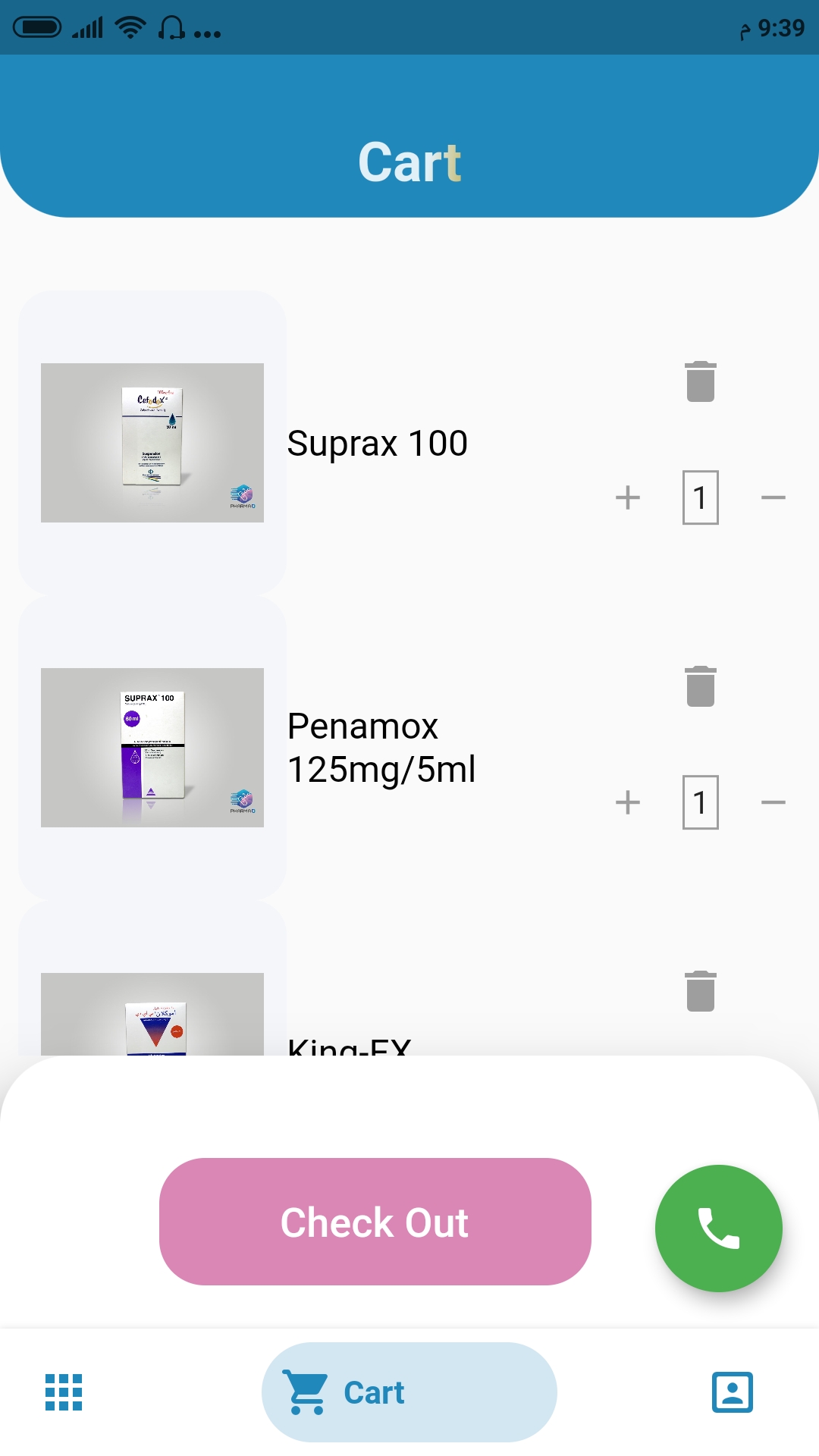Select the Suprax 100 product name
The width and height of the screenshot is (819, 1456).
tap(377, 444)
